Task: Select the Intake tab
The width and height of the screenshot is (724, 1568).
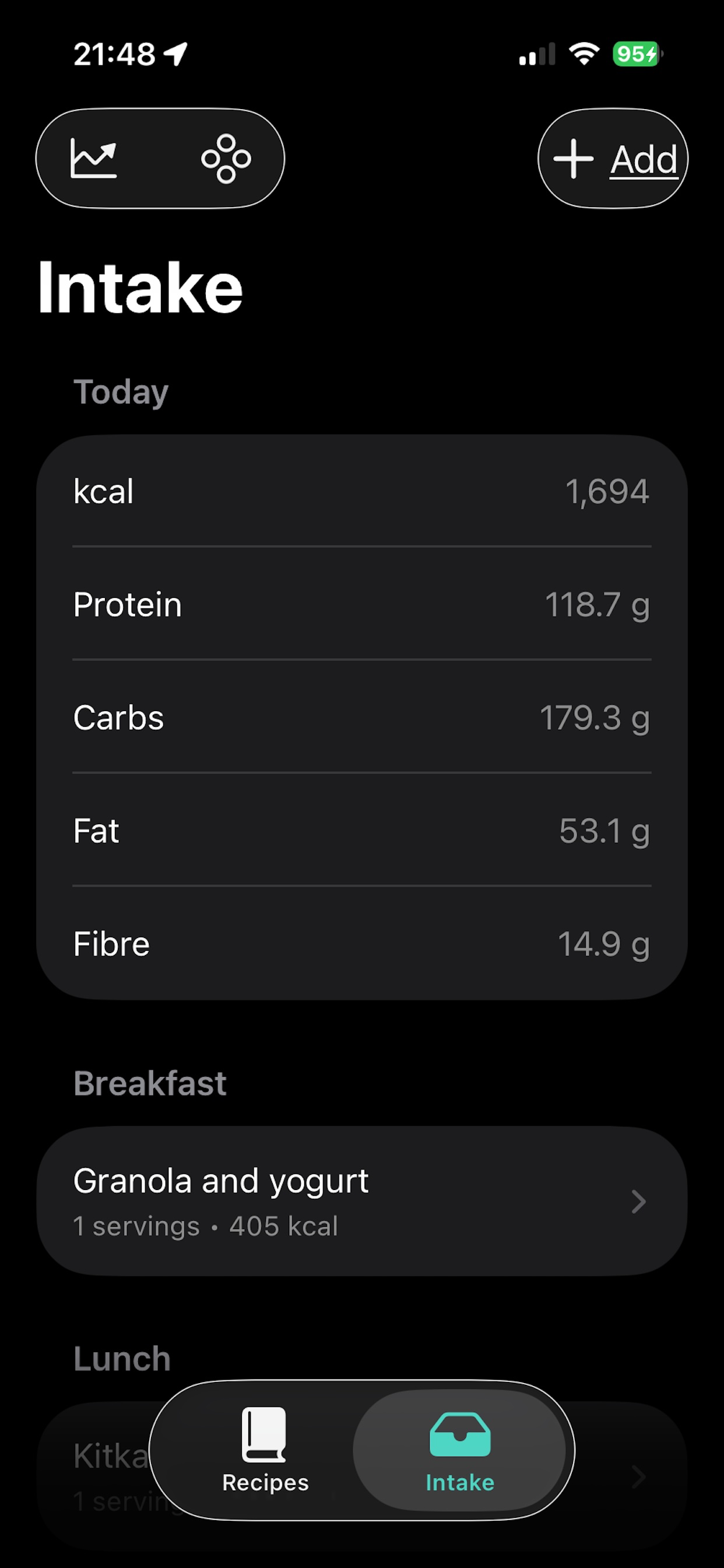Action: tap(460, 1451)
